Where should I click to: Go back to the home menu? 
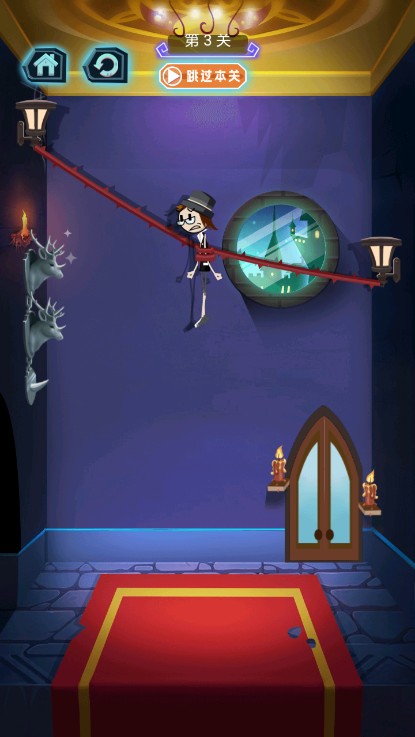45,65
